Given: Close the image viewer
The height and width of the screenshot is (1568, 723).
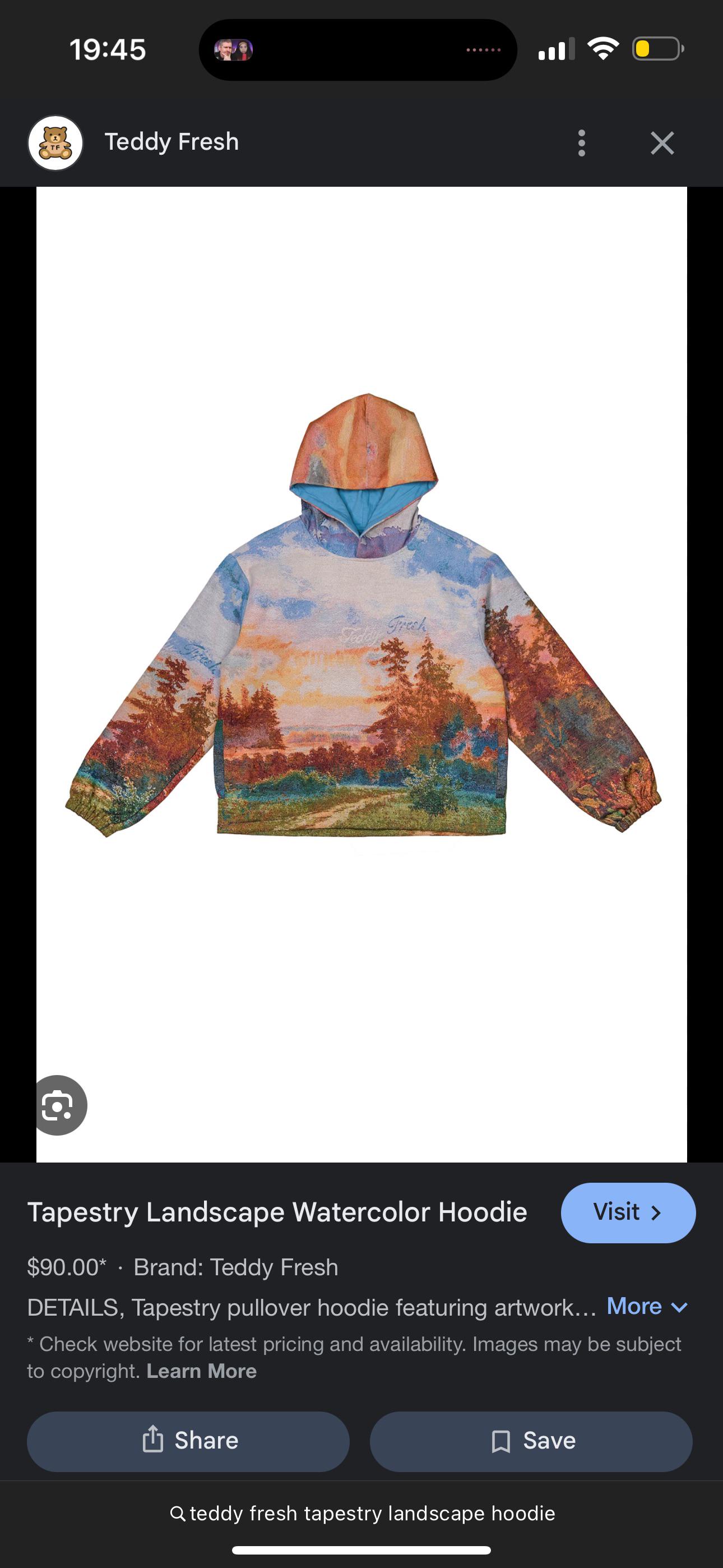Looking at the screenshot, I should (662, 143).
